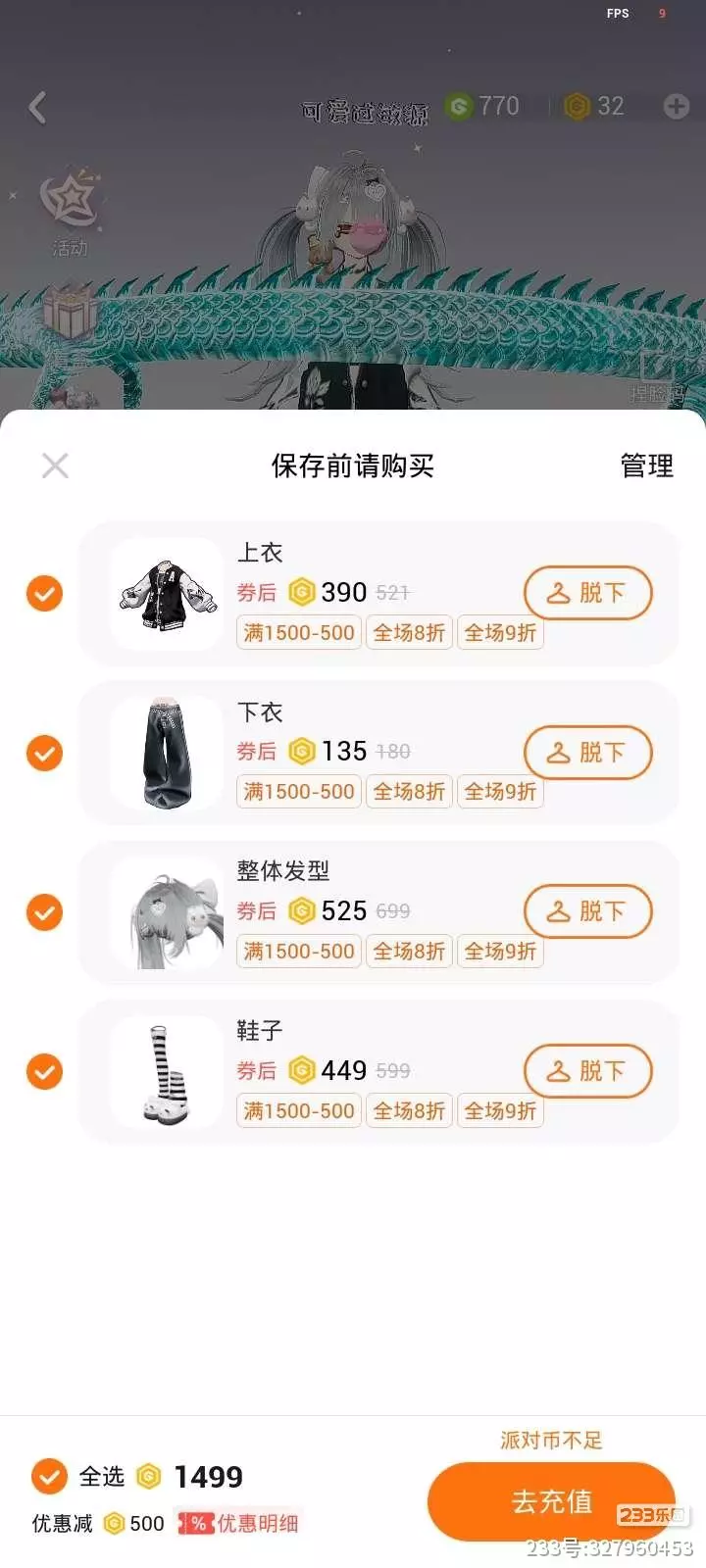Uncheck the 上衣 item checkbox
This screenshot has height=1568, width=706.
44,593
